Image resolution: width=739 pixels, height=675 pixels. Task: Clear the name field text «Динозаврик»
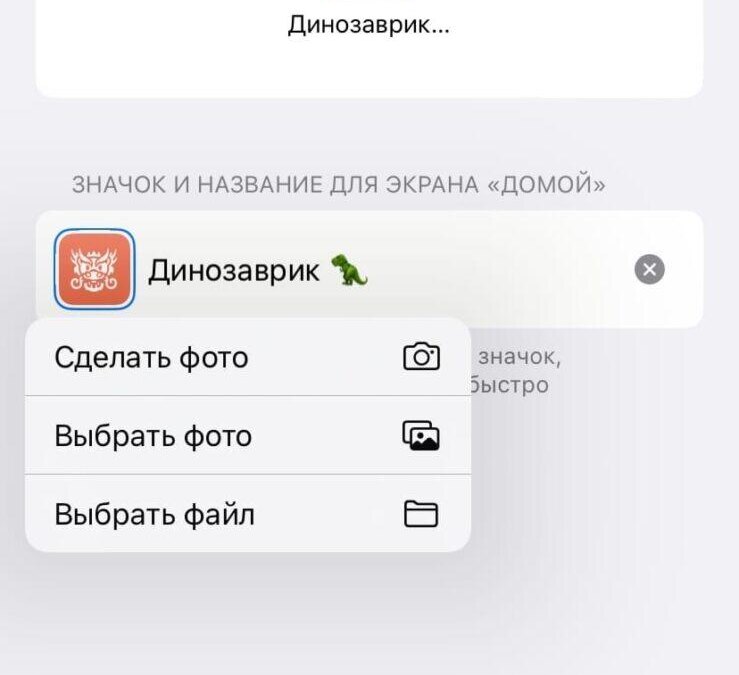coord(650,269)
